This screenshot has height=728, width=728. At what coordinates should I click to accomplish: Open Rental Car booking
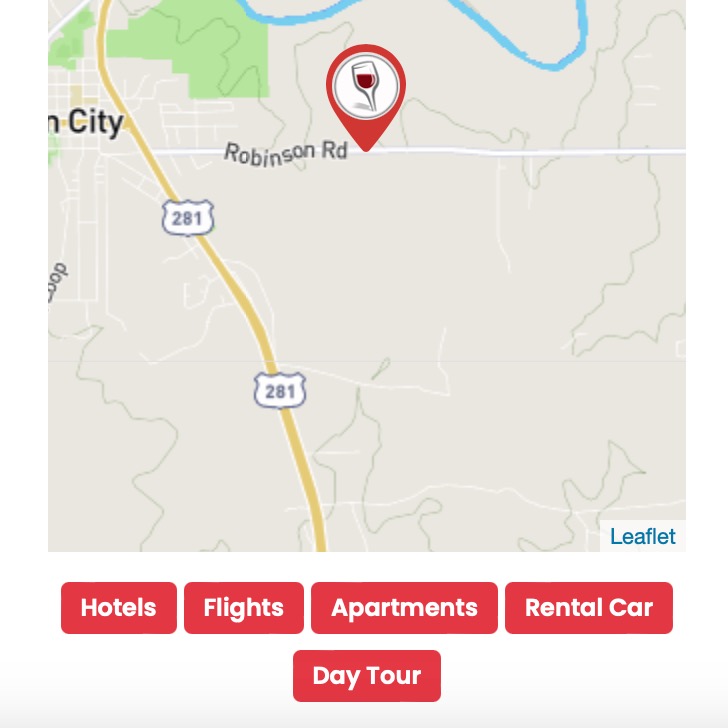[588, 608]
